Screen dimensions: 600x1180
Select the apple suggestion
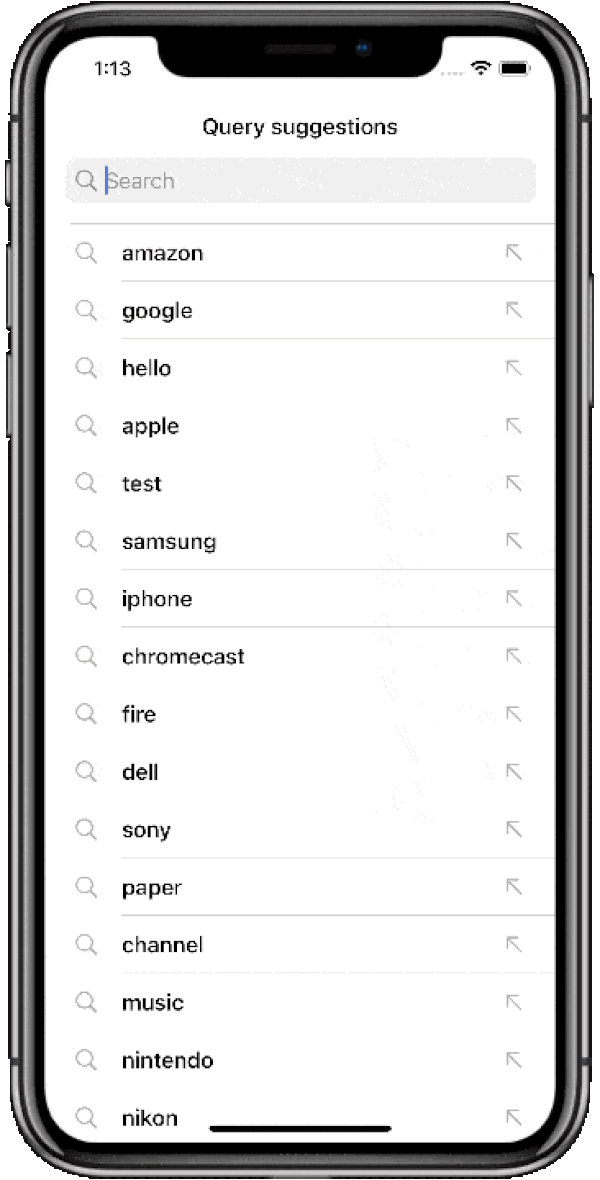click(151, 426)
